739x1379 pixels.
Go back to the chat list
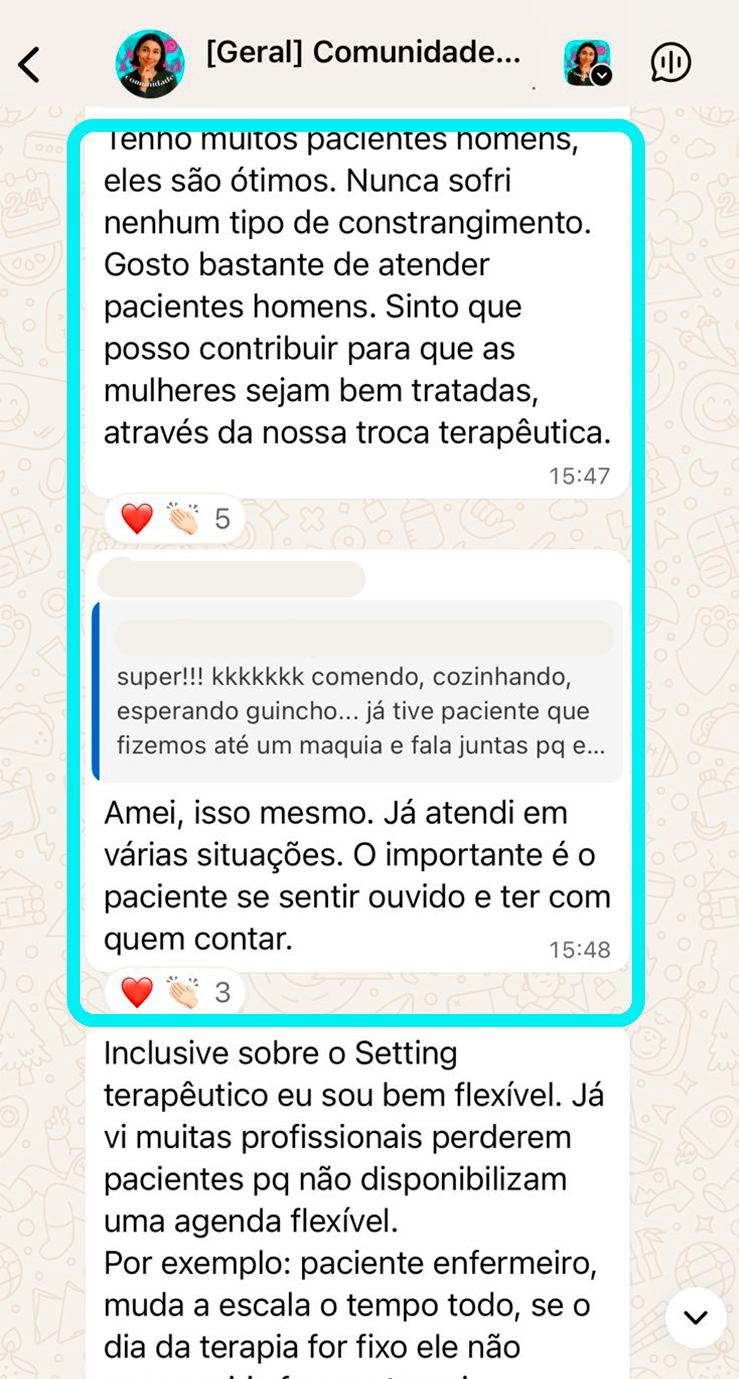tap(29, 64)
